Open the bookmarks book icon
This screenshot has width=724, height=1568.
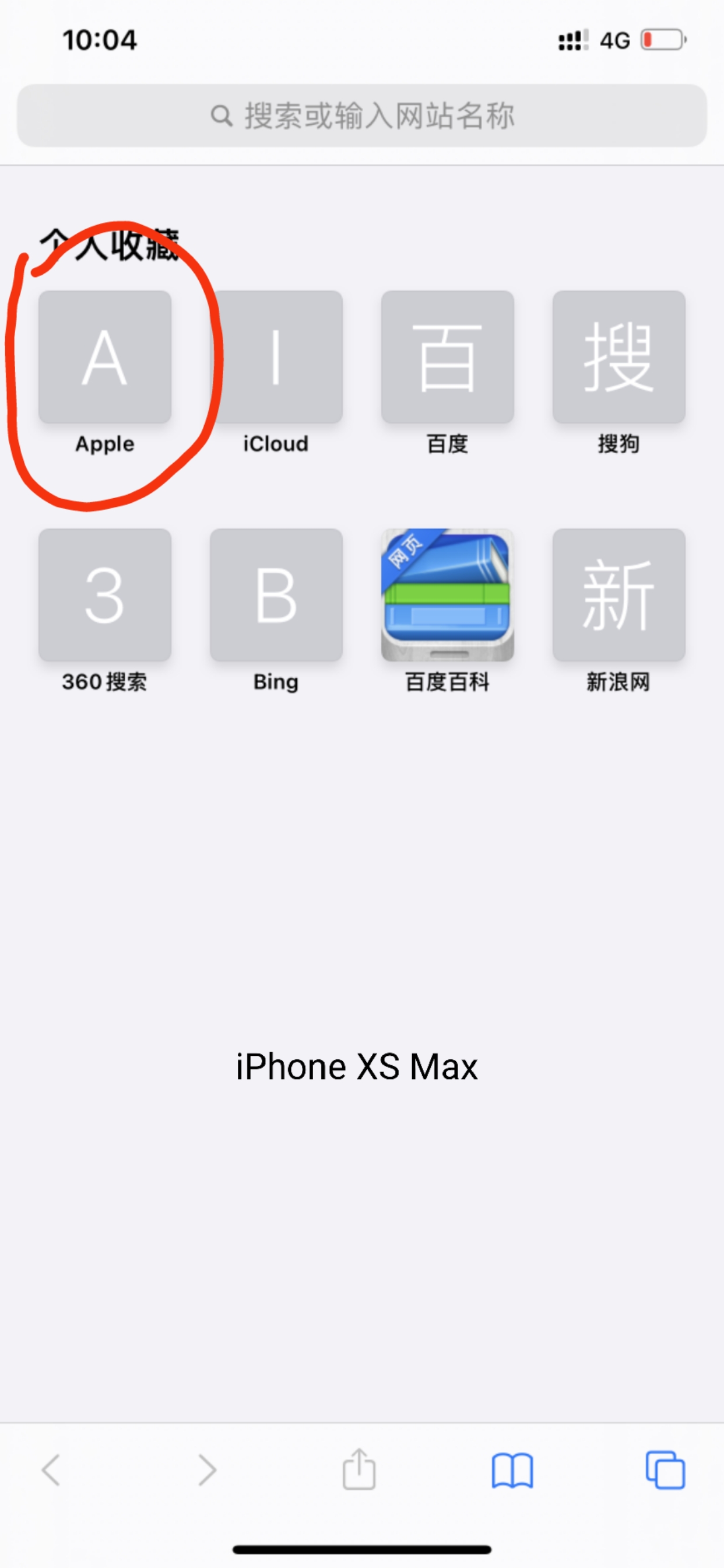512,1471
